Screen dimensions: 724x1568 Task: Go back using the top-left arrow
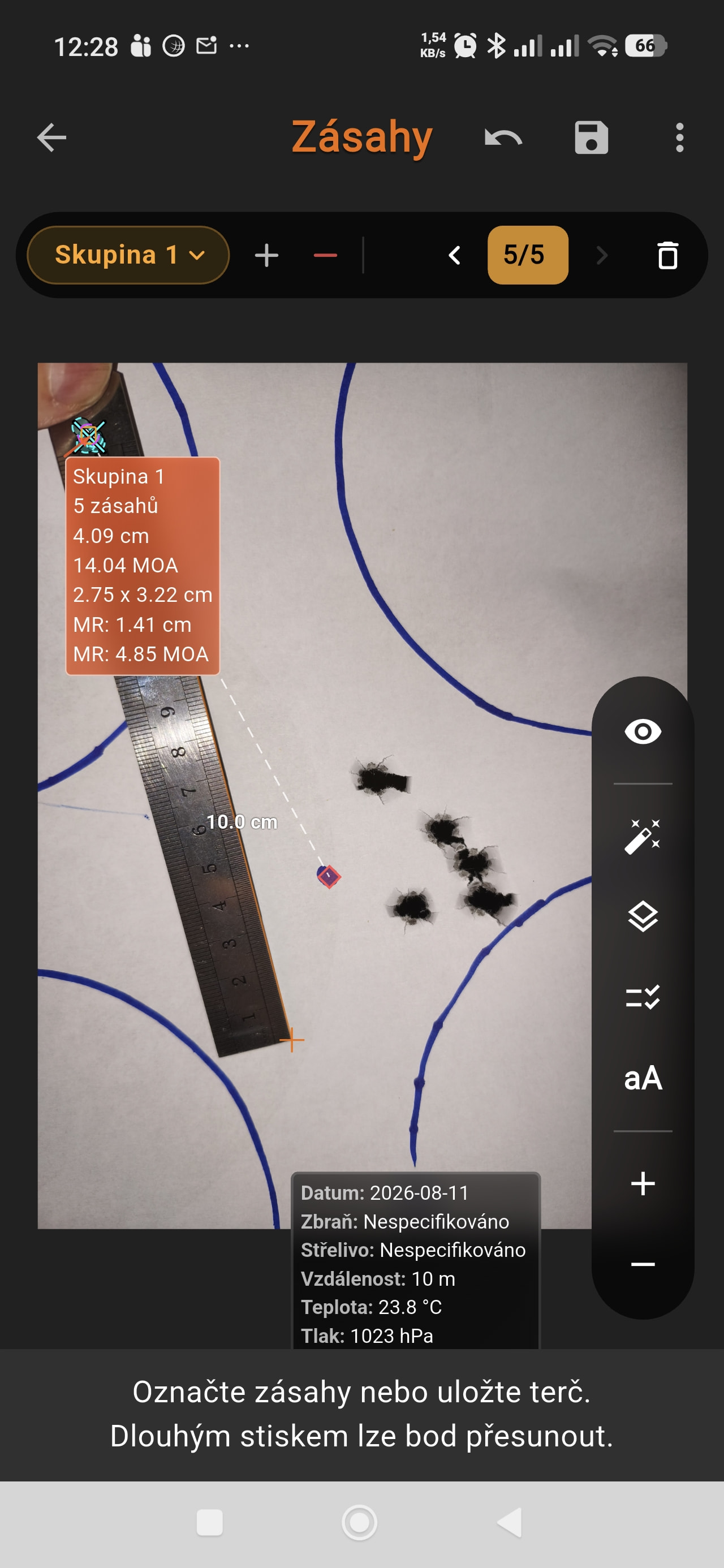click(51, 137)
